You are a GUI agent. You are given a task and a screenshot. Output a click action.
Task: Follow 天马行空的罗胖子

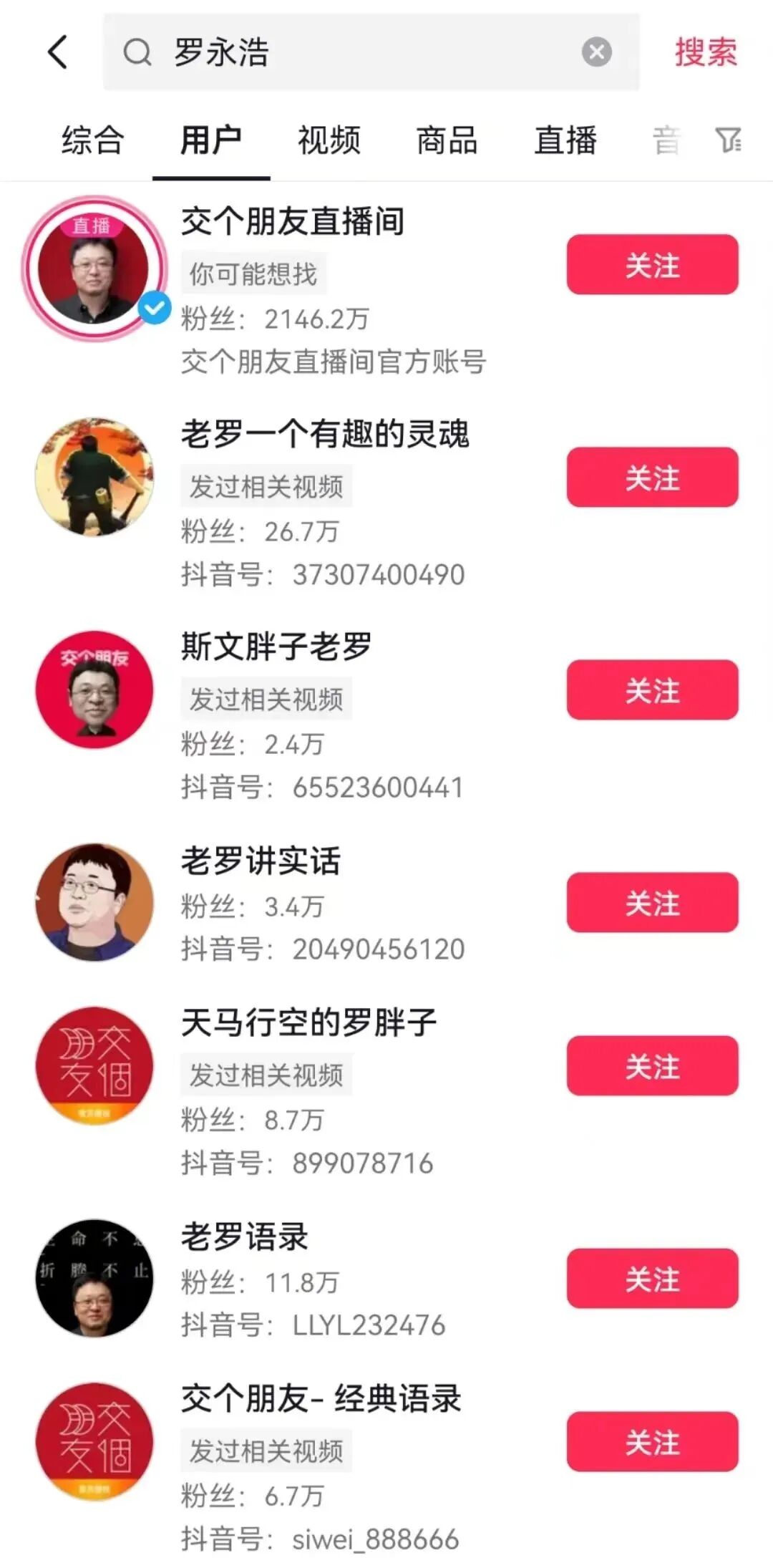[x=652, y=1065]
